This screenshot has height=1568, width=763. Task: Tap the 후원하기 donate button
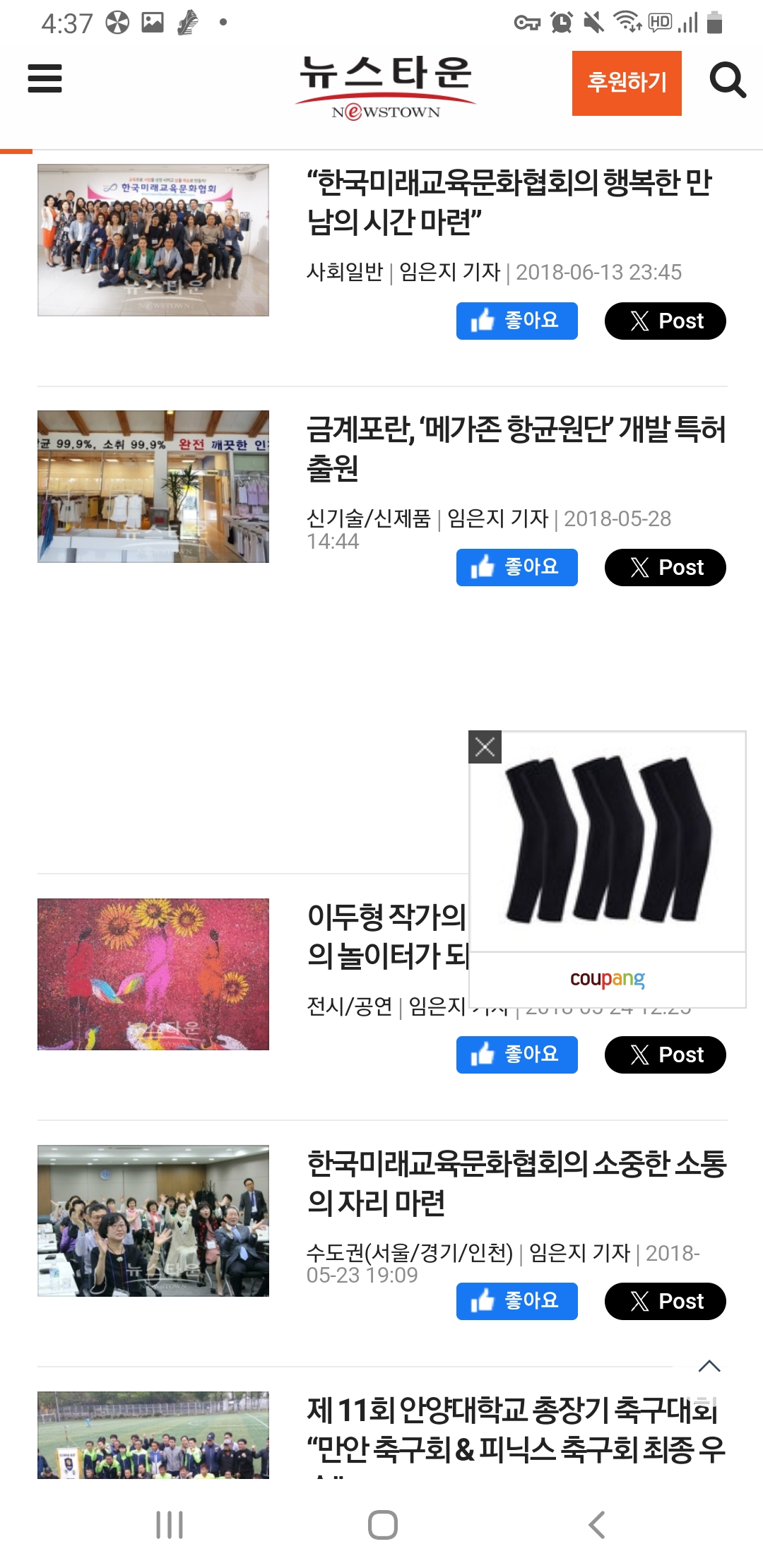pyautogui.click(x=626, y=83)
